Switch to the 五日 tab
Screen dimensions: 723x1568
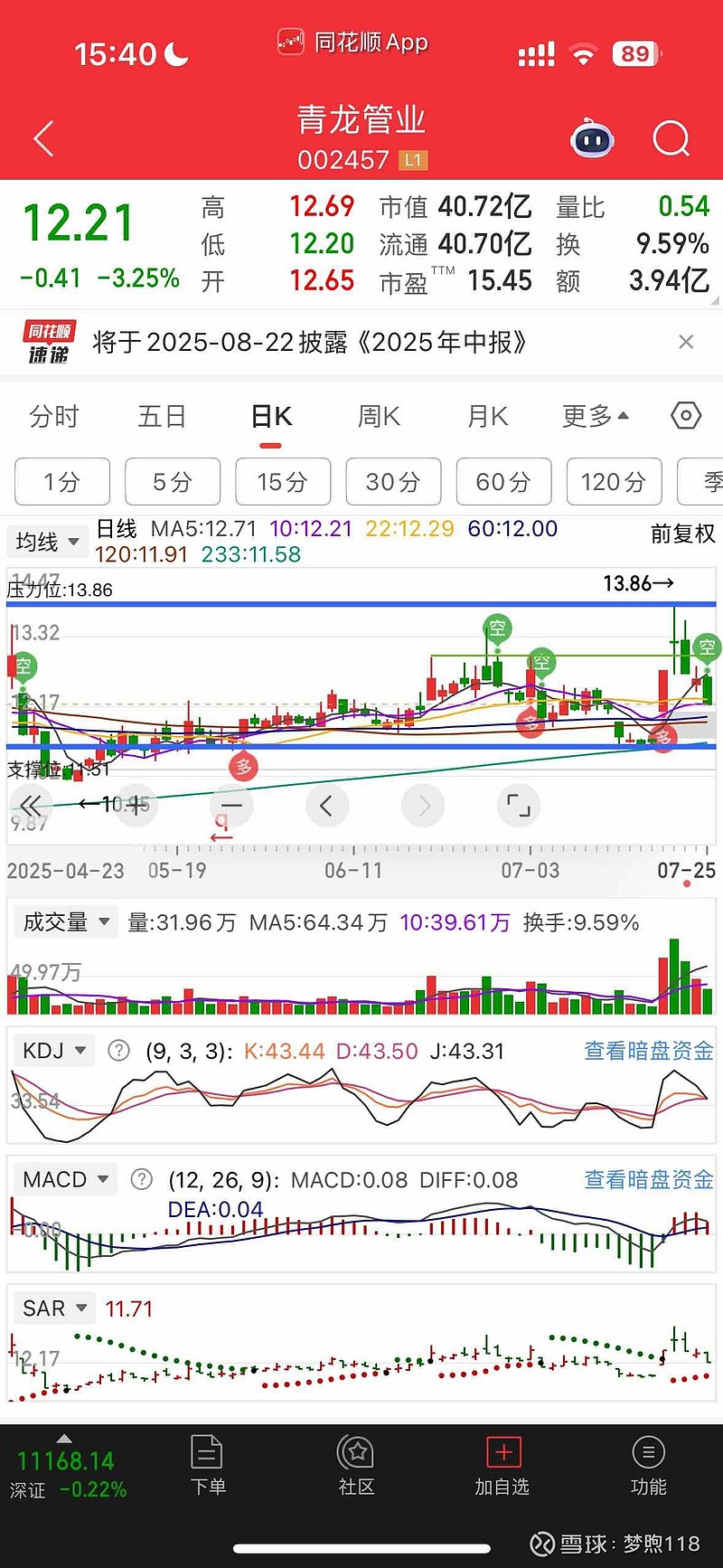[x=163, y=416]
